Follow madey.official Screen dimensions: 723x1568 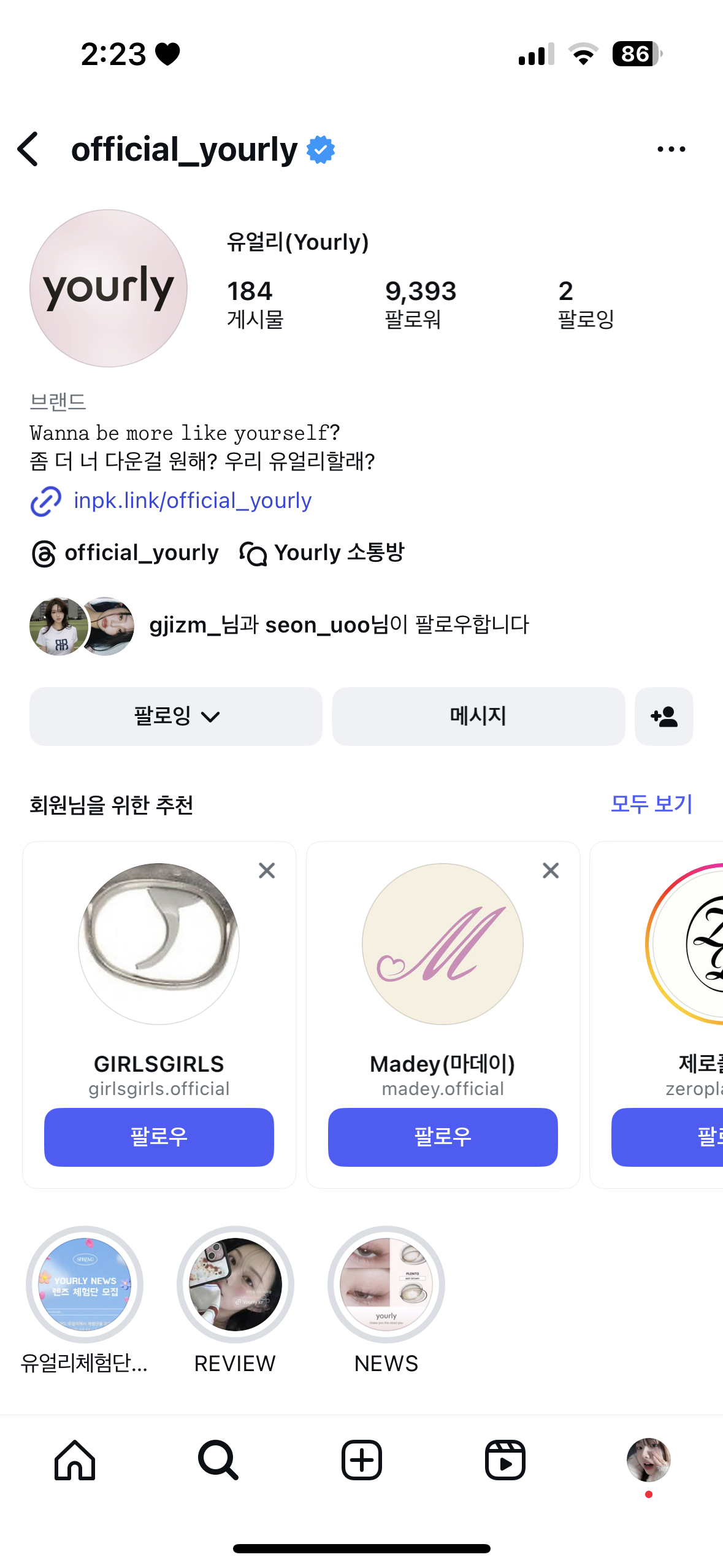pos(443,1136)
